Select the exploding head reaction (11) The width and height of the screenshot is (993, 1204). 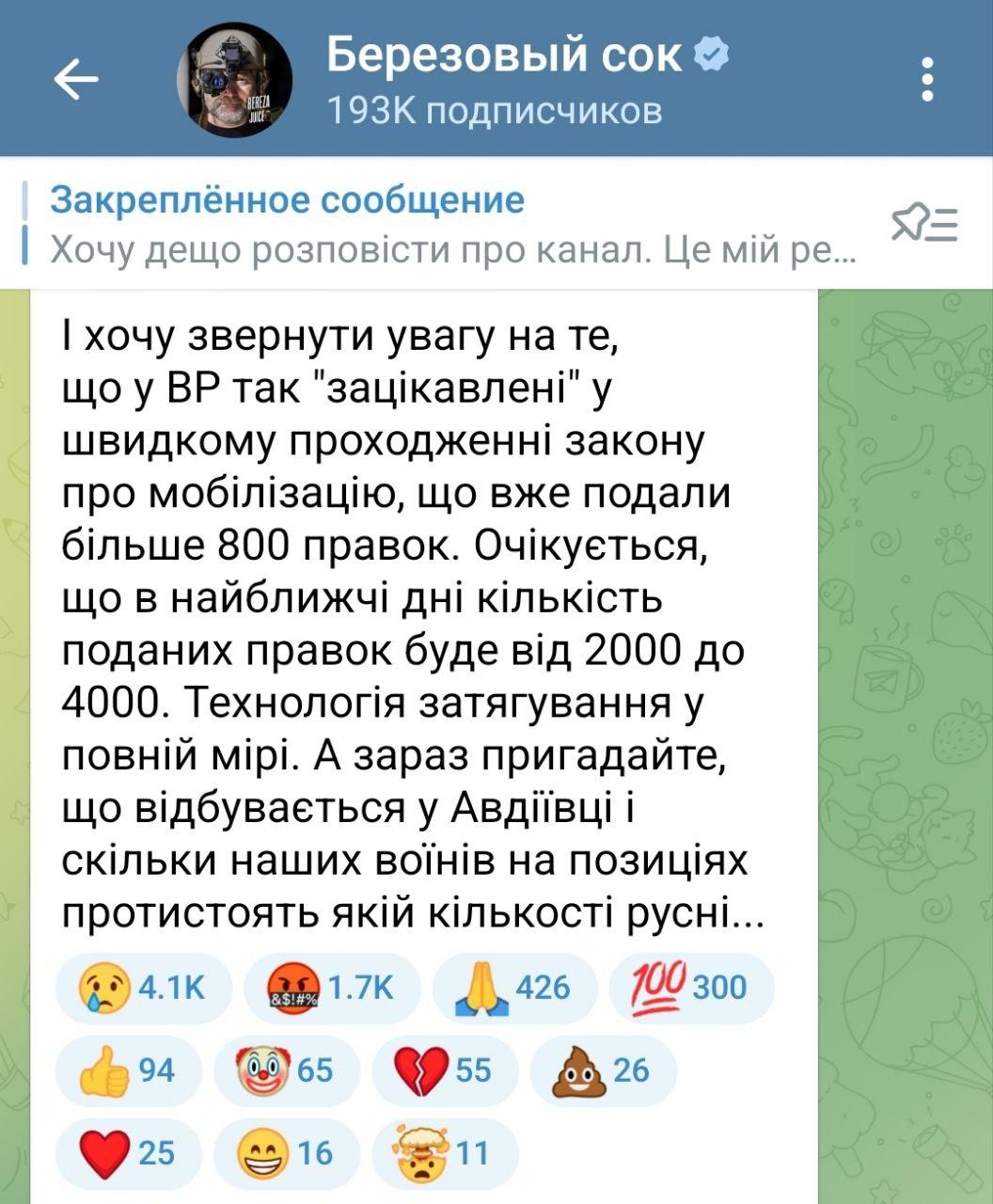click(445, 1153)
